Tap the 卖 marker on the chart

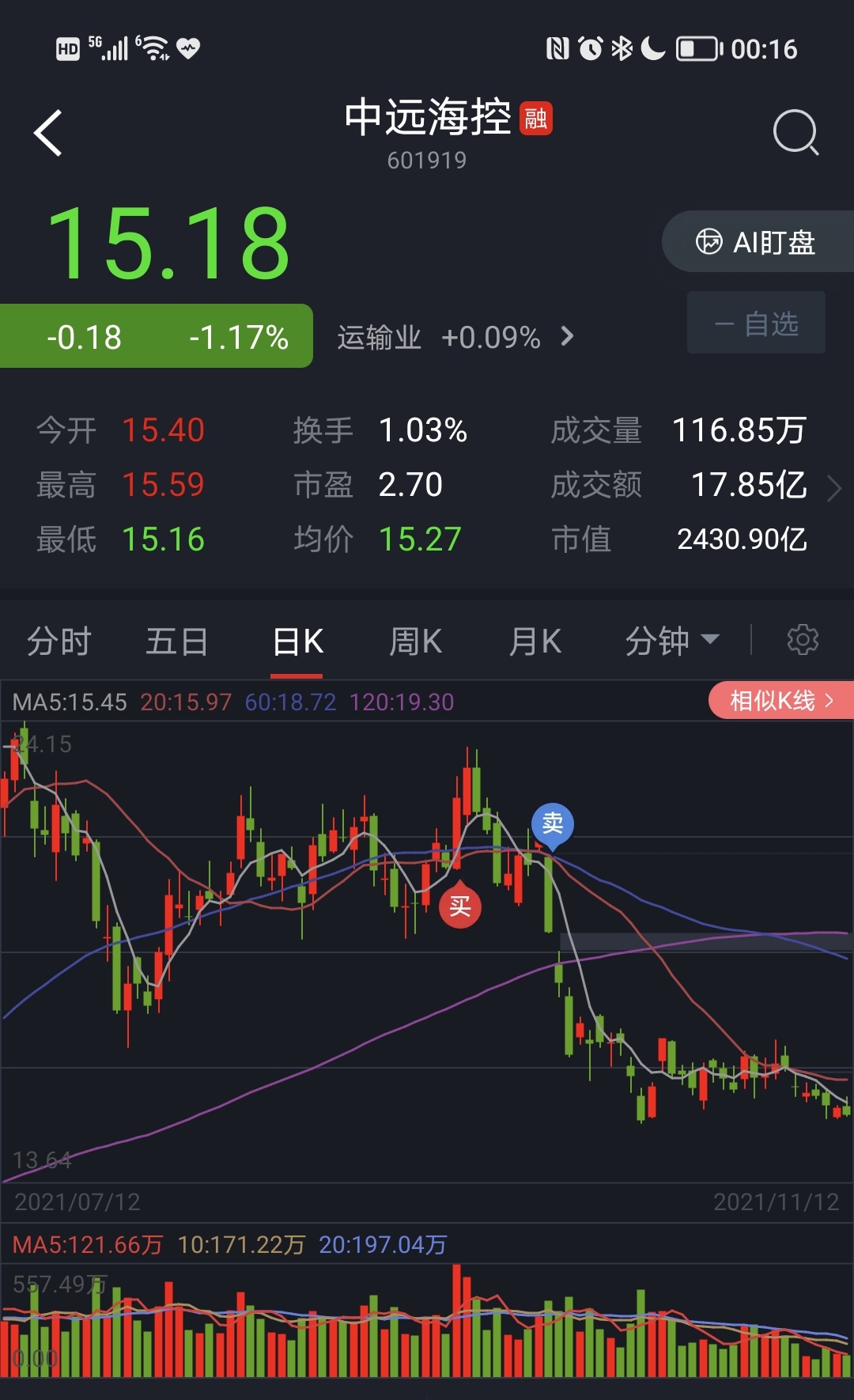click(552, 823)
